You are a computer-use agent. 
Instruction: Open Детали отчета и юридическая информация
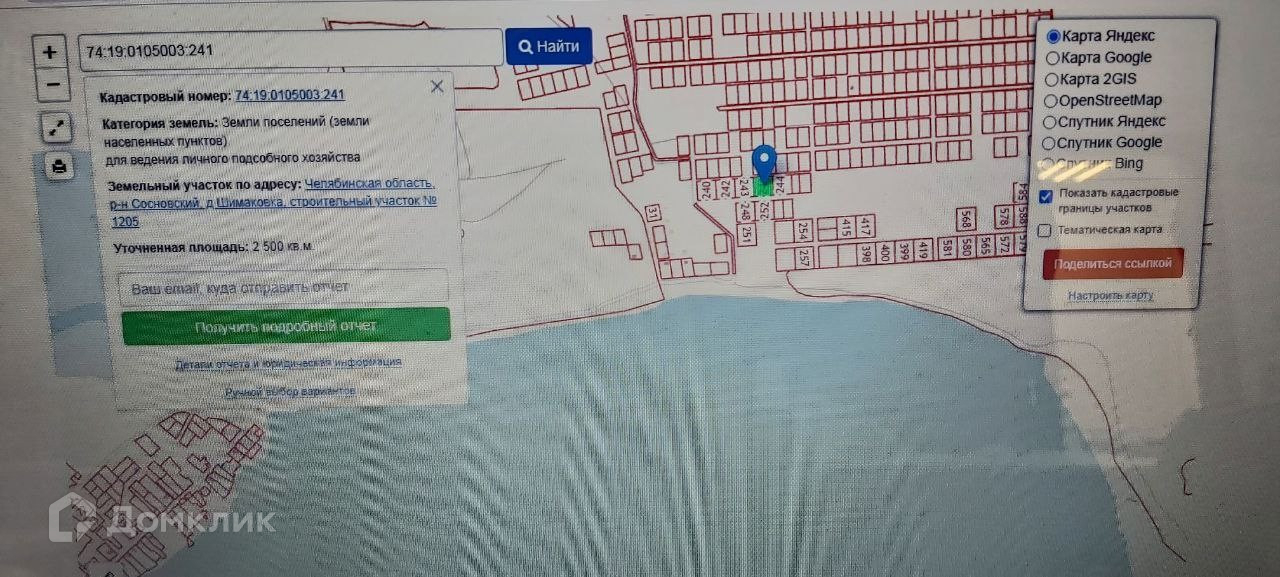tap(288, 363)
